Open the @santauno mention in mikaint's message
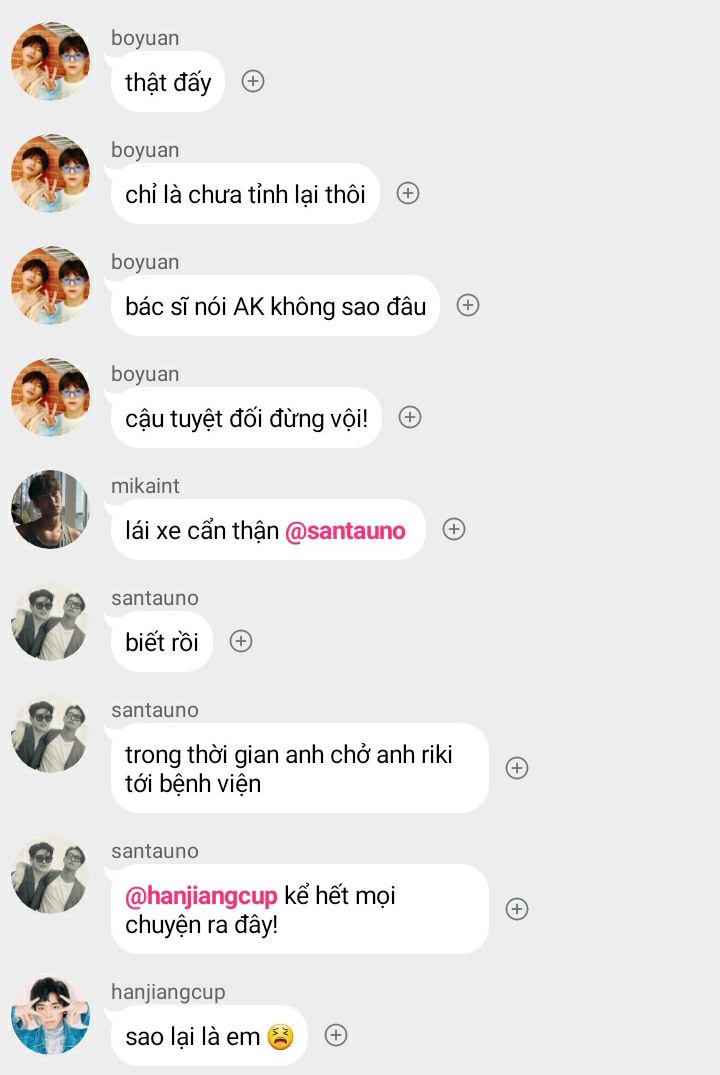720x1075 pixels. click(345, 531)
